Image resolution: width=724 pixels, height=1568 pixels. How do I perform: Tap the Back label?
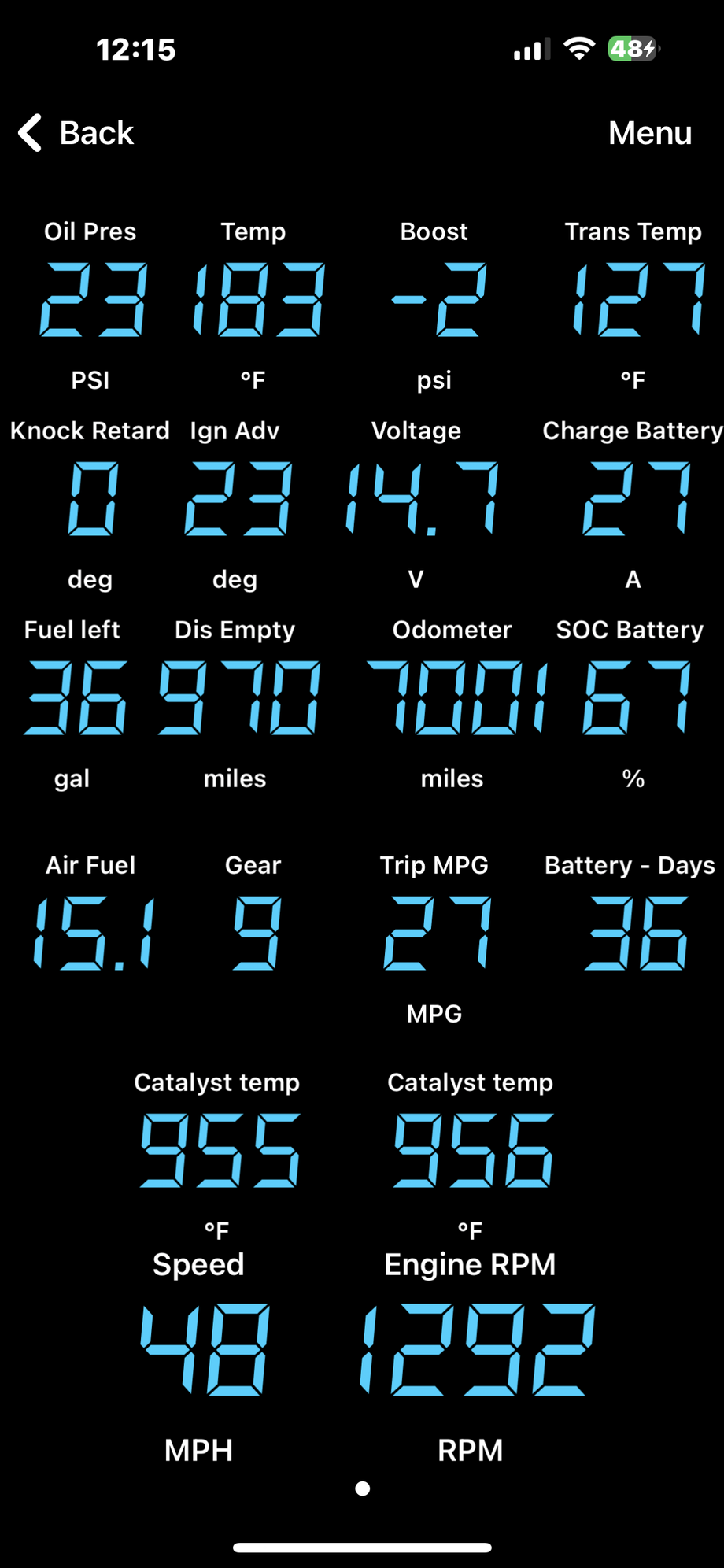pyautogui.click(x=95, y=134)
